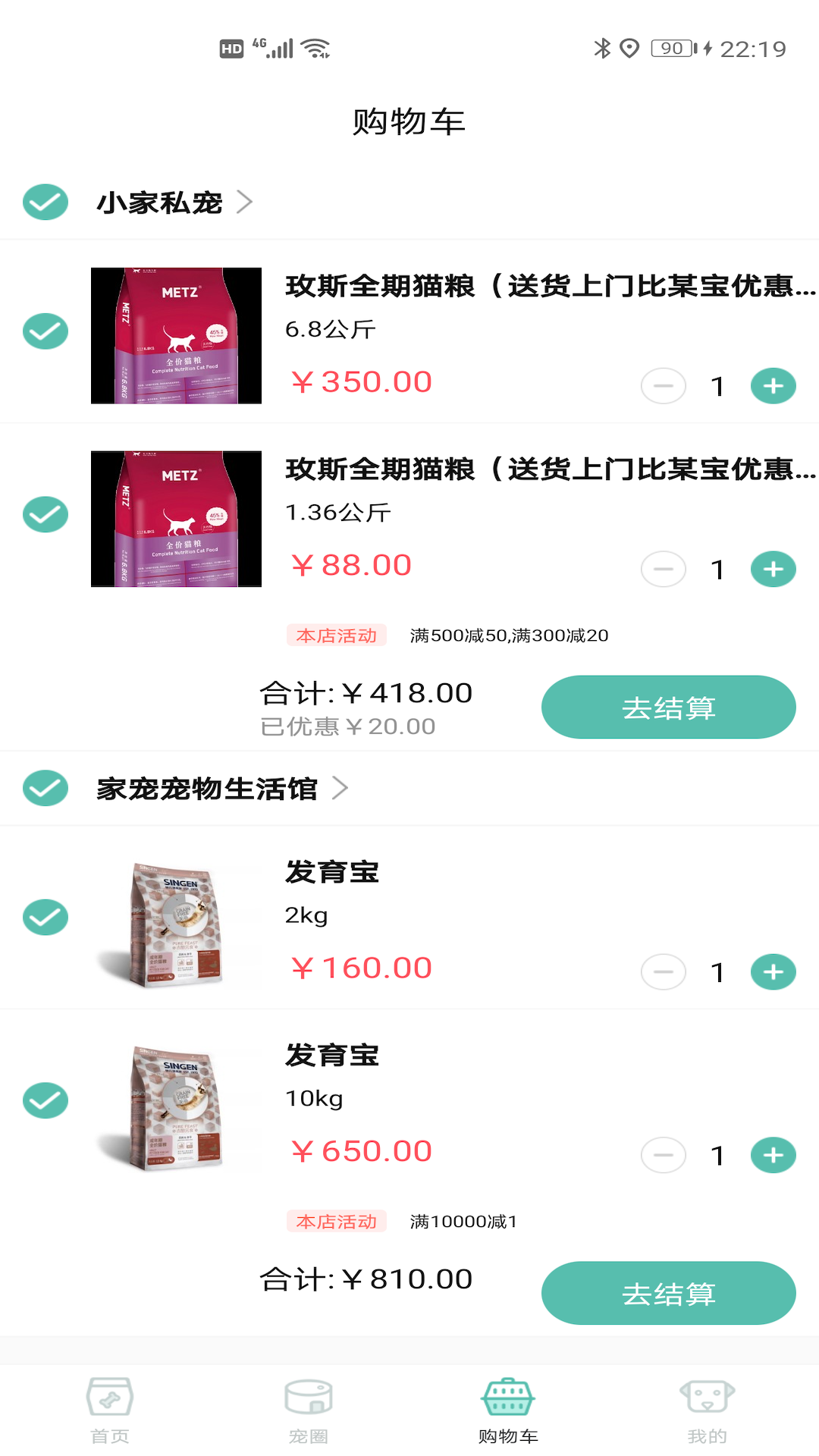Uncheck the 小家私宠 store checkbox

click(45, 202)
